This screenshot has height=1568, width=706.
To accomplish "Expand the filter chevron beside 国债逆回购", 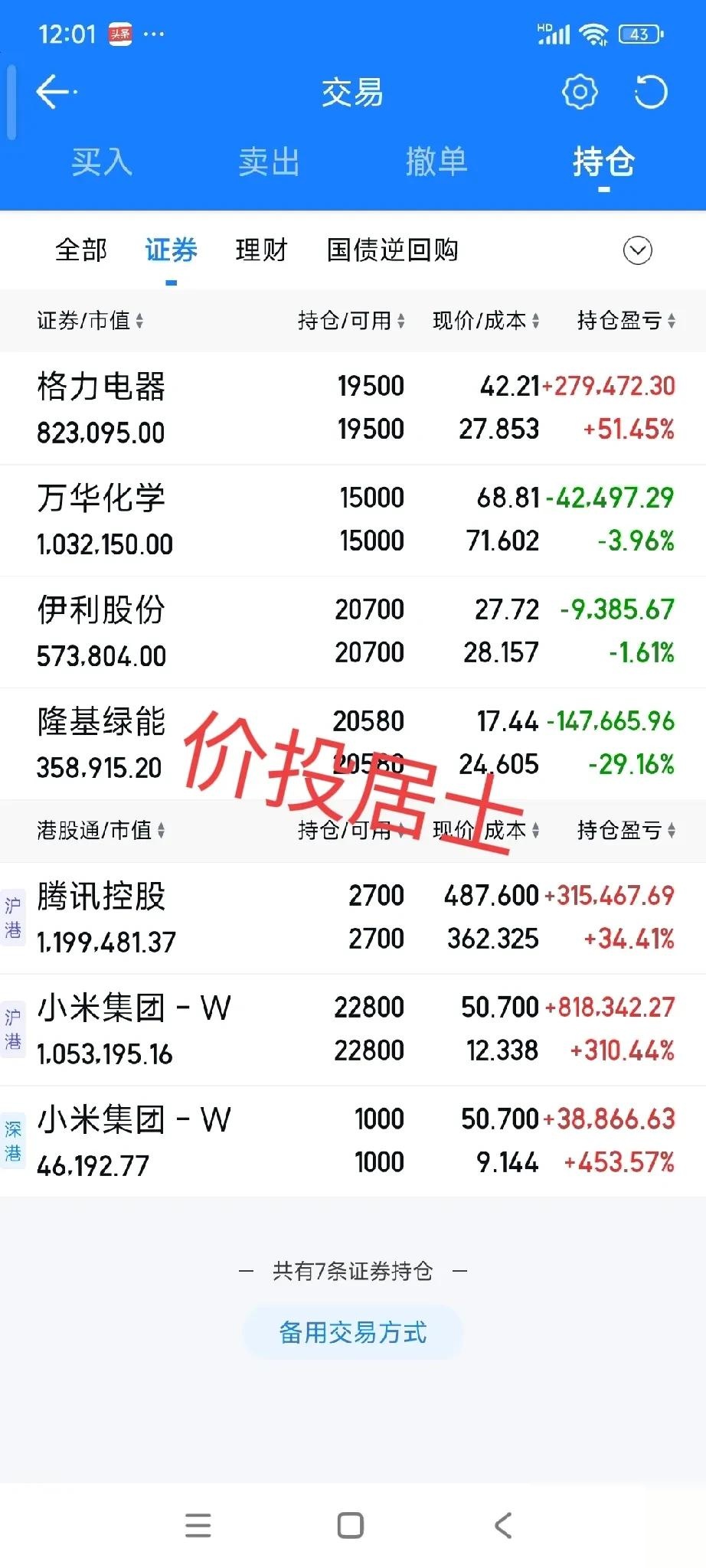I will pyautogui.click(x=638, y=250).
